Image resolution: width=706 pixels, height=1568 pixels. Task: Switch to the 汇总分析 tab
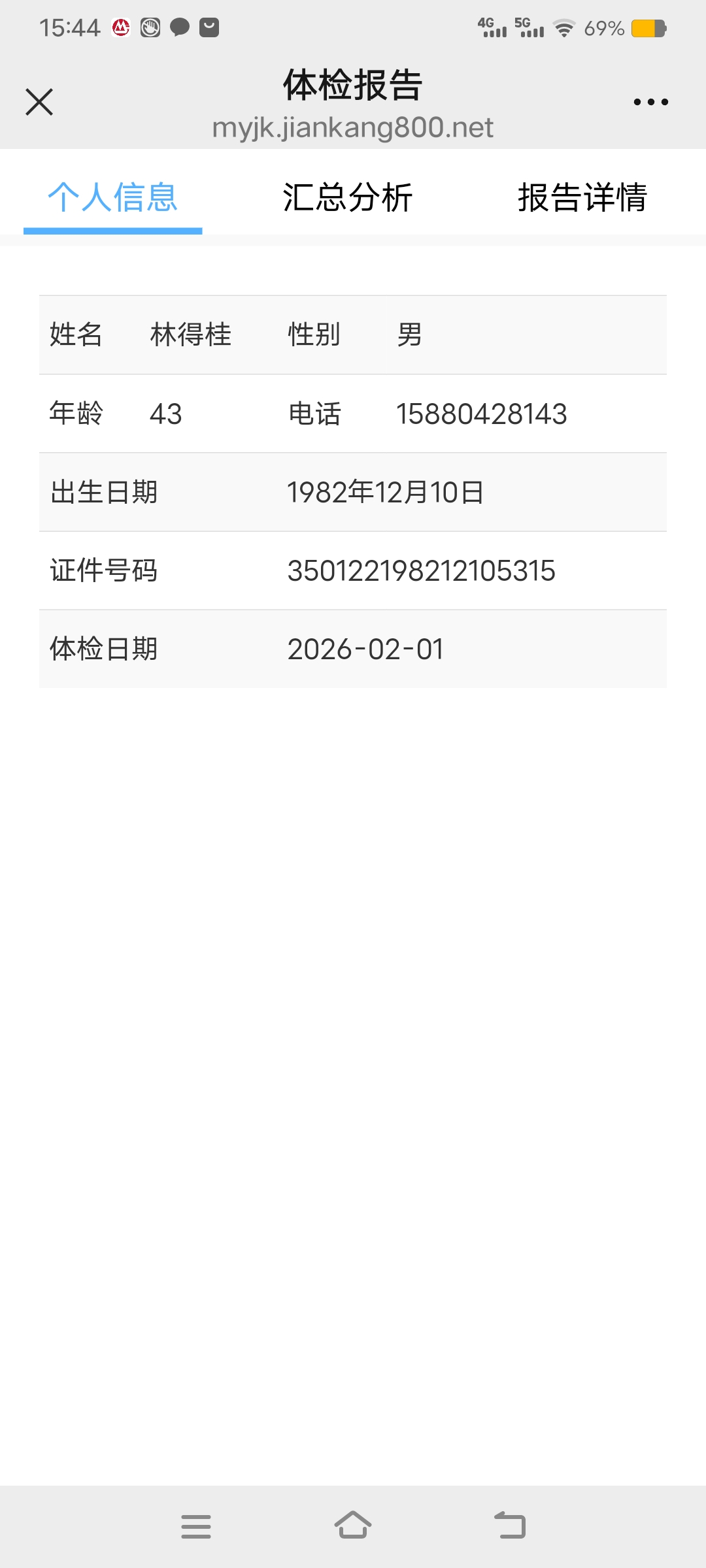(x=347, y=197)
